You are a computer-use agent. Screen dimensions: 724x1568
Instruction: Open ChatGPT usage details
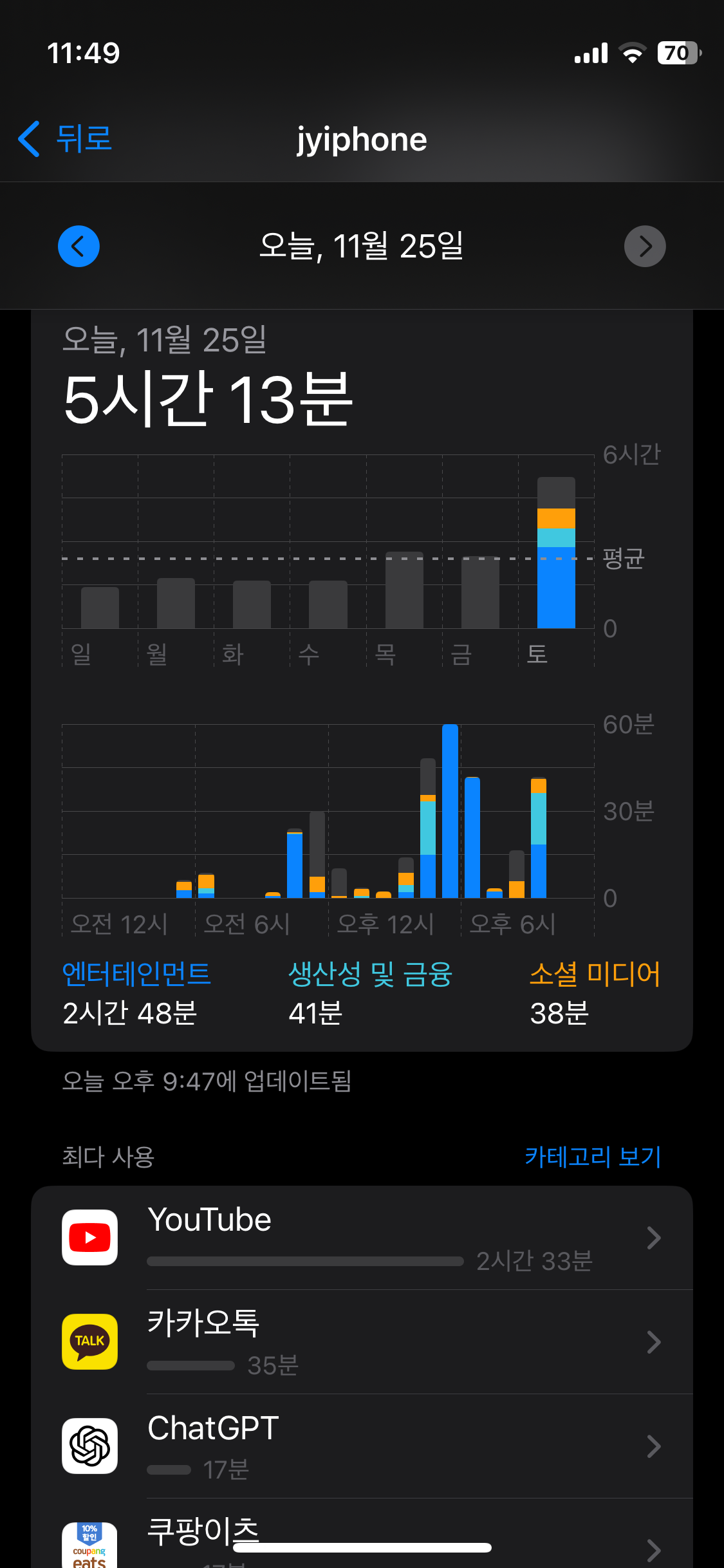point(362,1446)
